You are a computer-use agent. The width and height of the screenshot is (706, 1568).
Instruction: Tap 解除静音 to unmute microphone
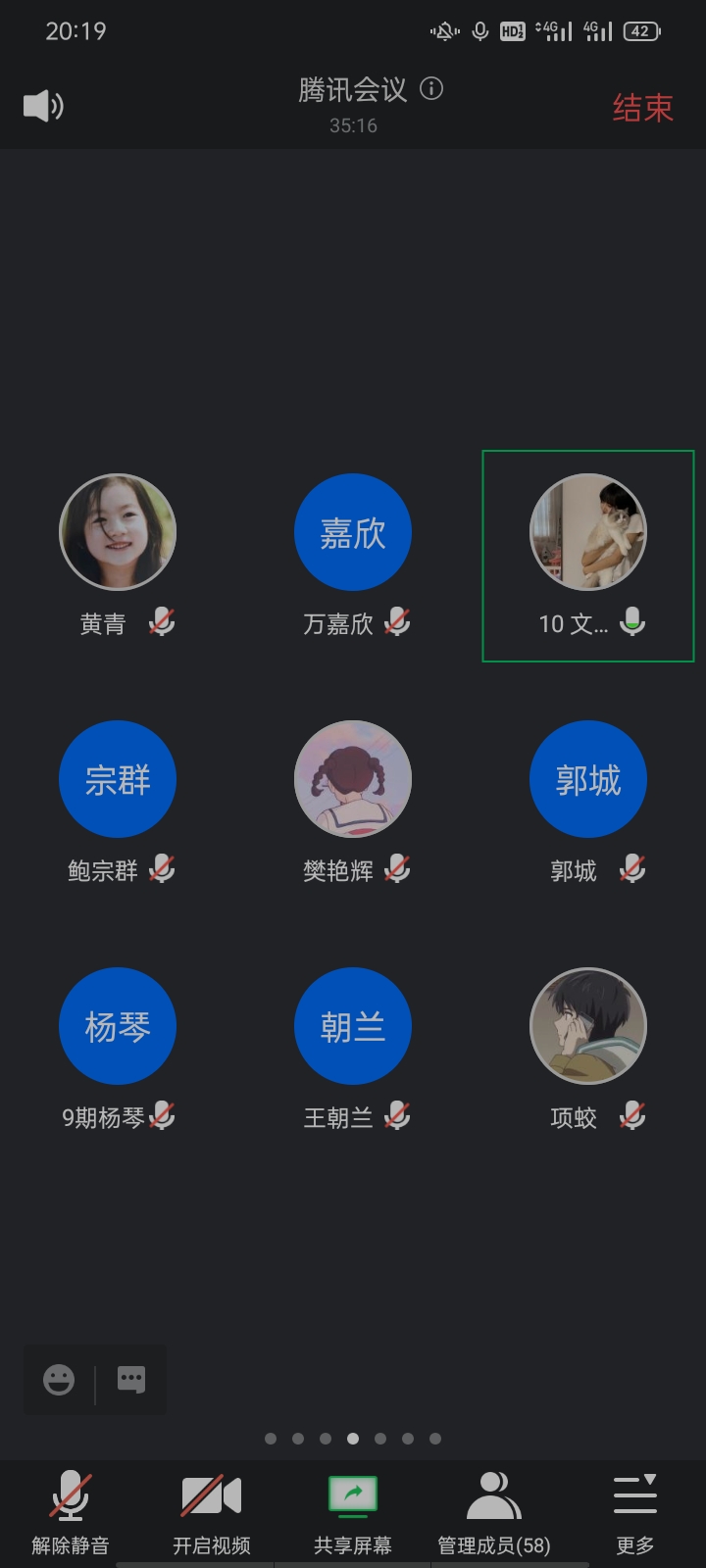point(70,1513)
